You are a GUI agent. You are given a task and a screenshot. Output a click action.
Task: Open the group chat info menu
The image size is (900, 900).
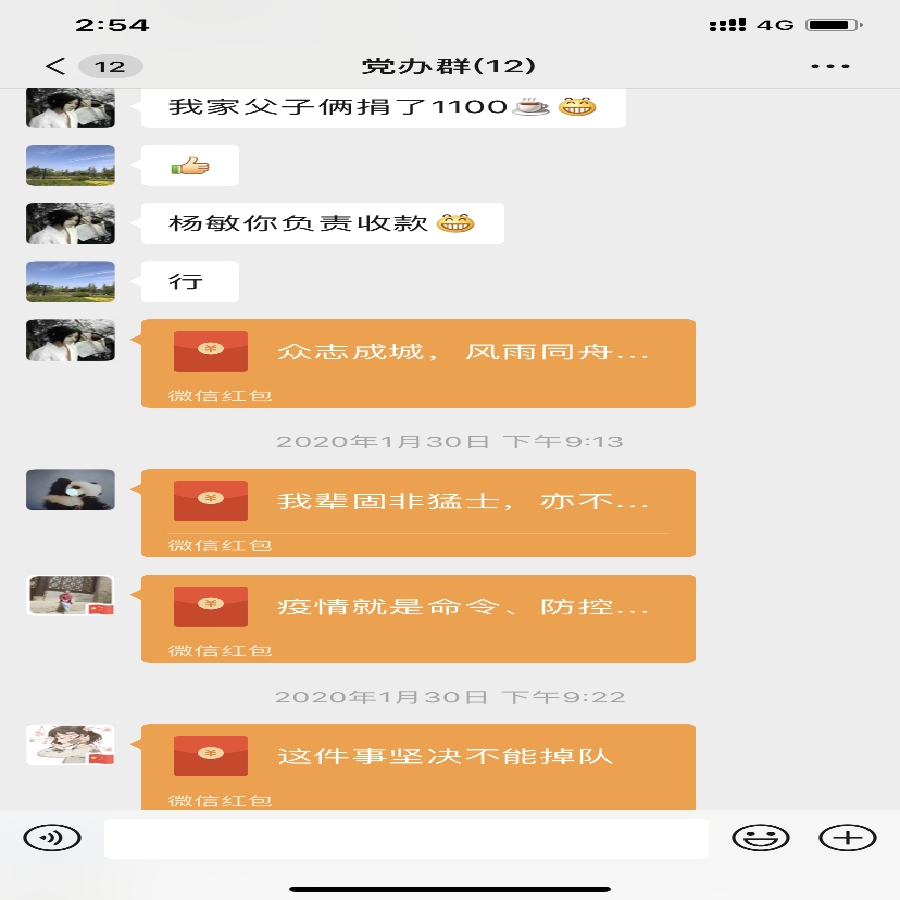point(830,67)
